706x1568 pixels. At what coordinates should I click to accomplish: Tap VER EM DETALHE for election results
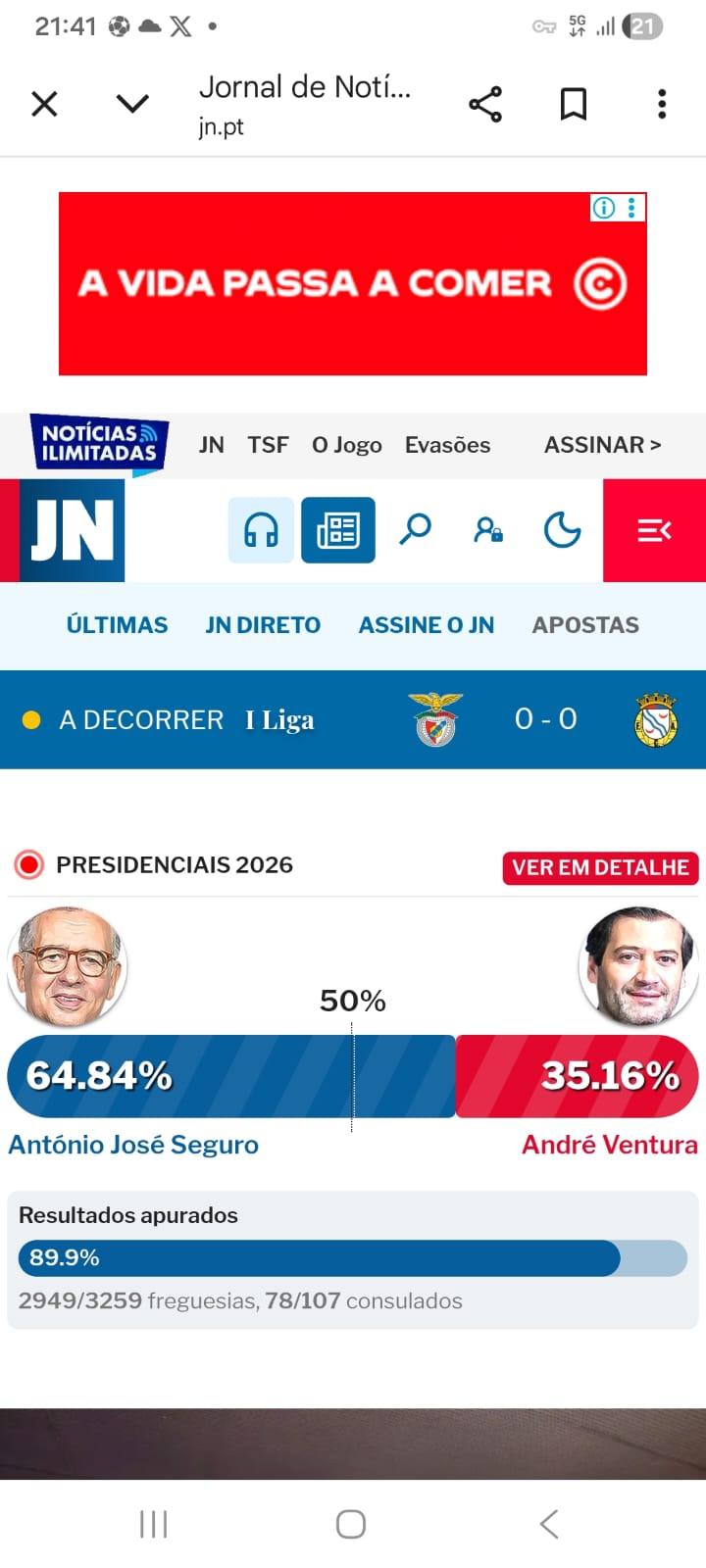coord(600,867)
